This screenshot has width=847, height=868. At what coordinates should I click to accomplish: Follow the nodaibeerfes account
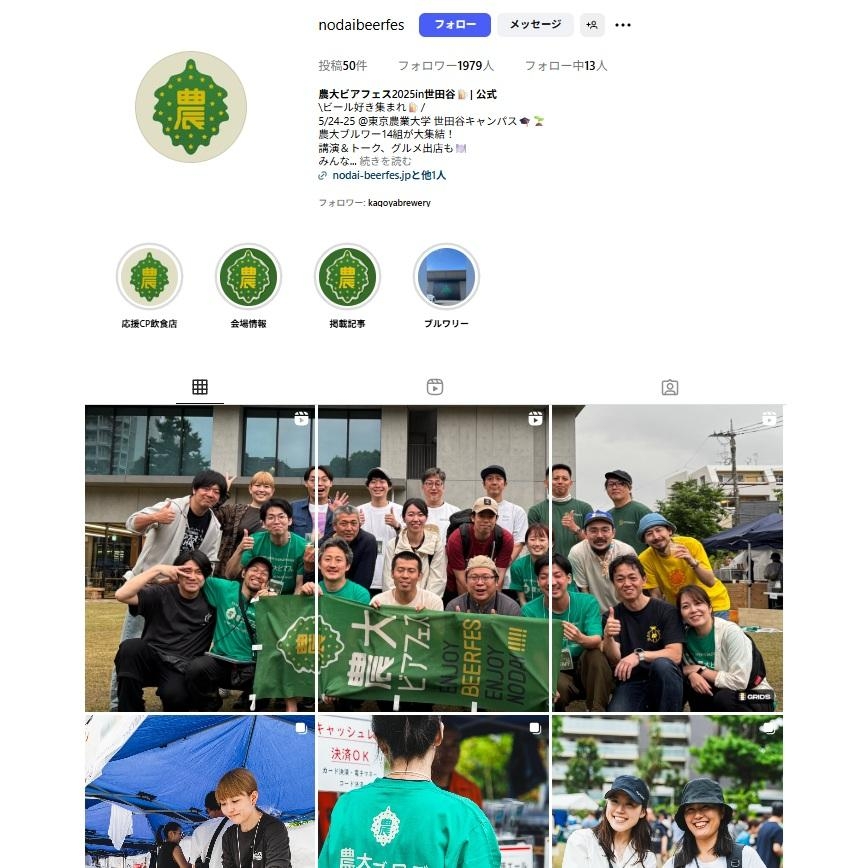(x=454, y=25)
